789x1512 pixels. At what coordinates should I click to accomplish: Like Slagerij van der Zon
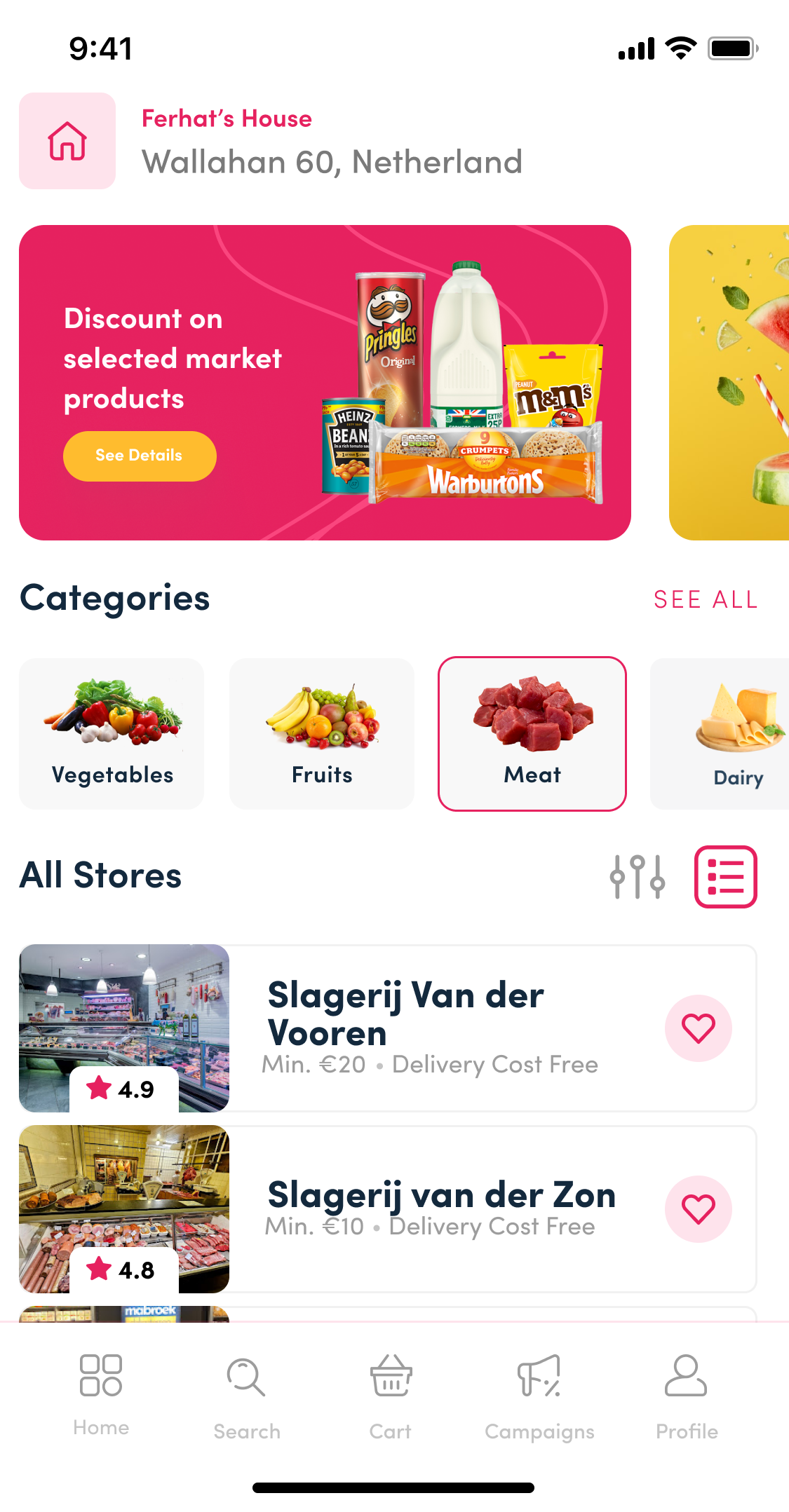698,1209
